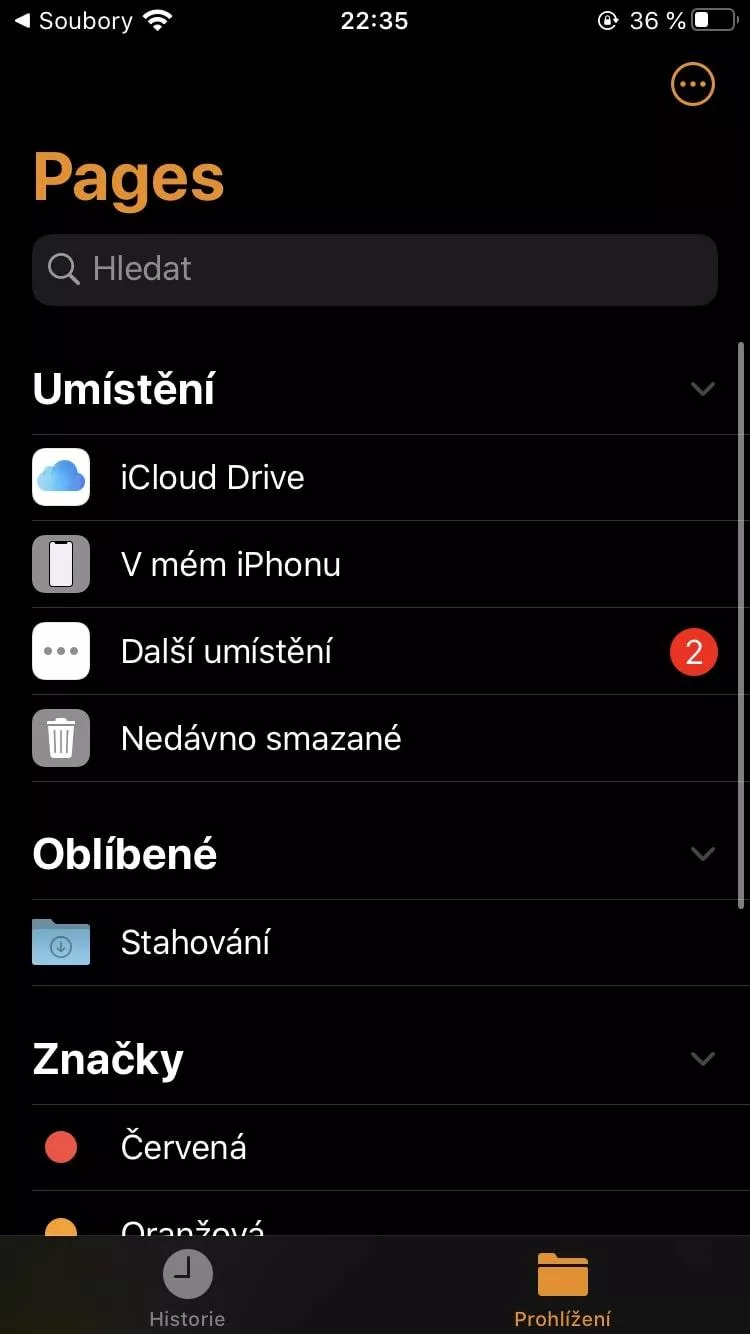Tap the Hledat search field
750x1334 pixels.
pyautogui.click(x=375, y=269)
